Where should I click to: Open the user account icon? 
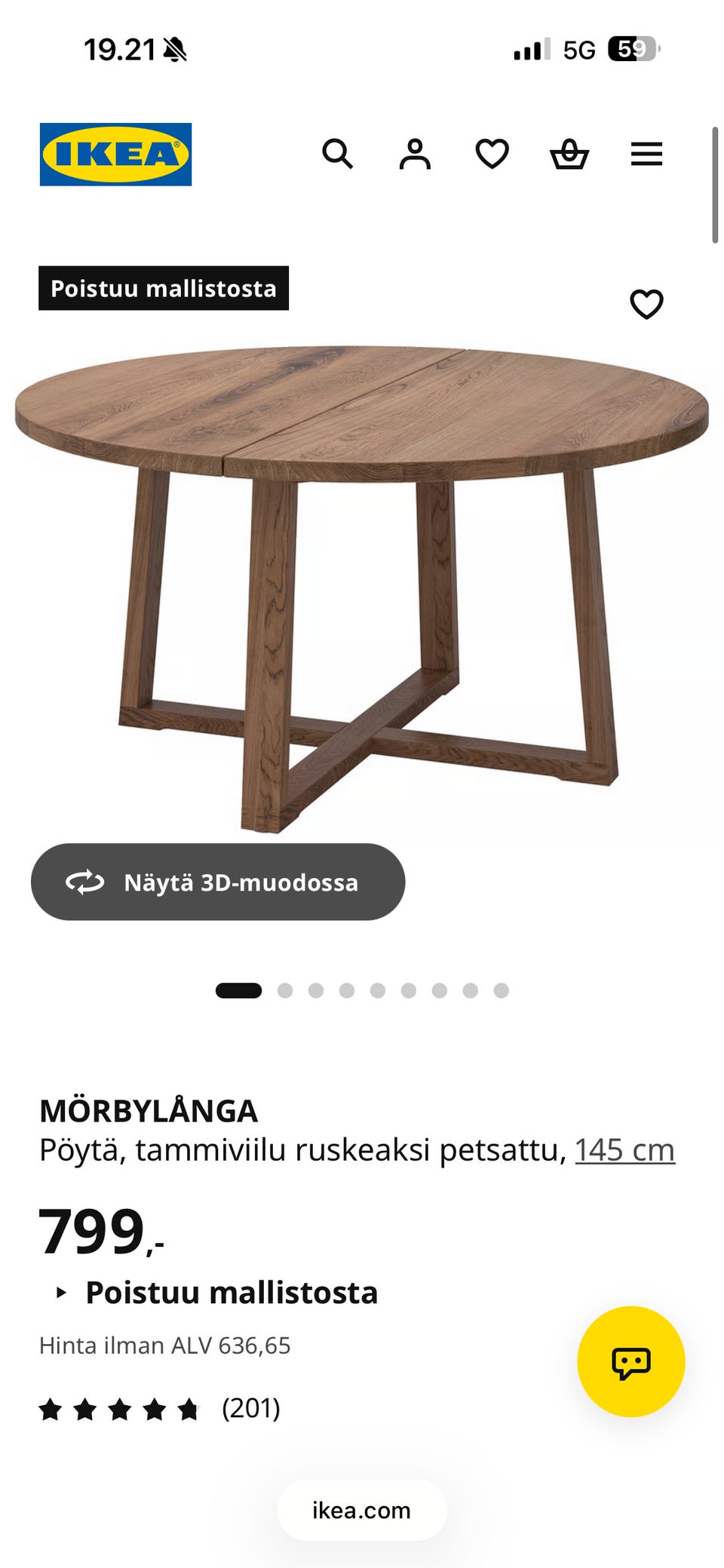[x=415, y=154]
